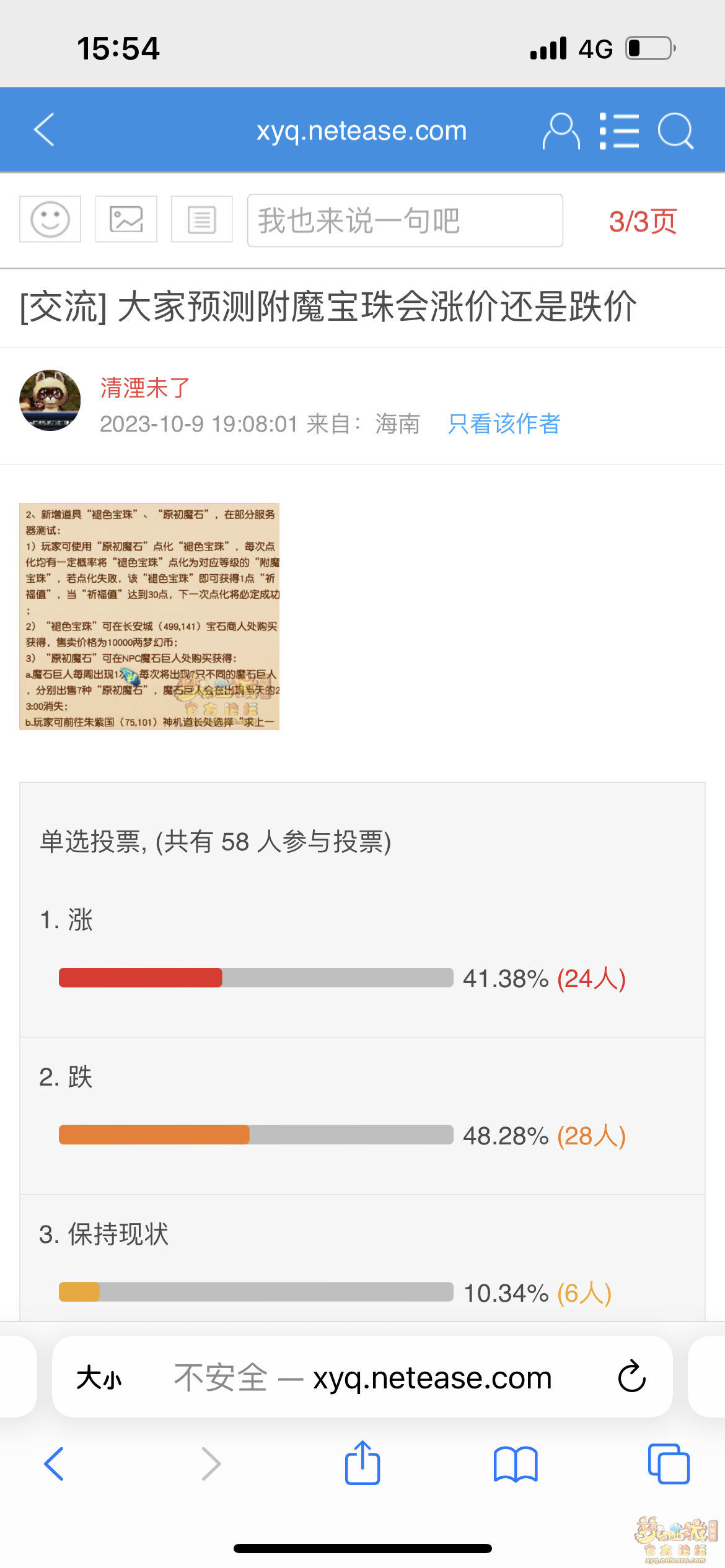The height and width of the screenshot is (1568, 725).
Task: Go back using the header arrow
Action: click(45, 130)
